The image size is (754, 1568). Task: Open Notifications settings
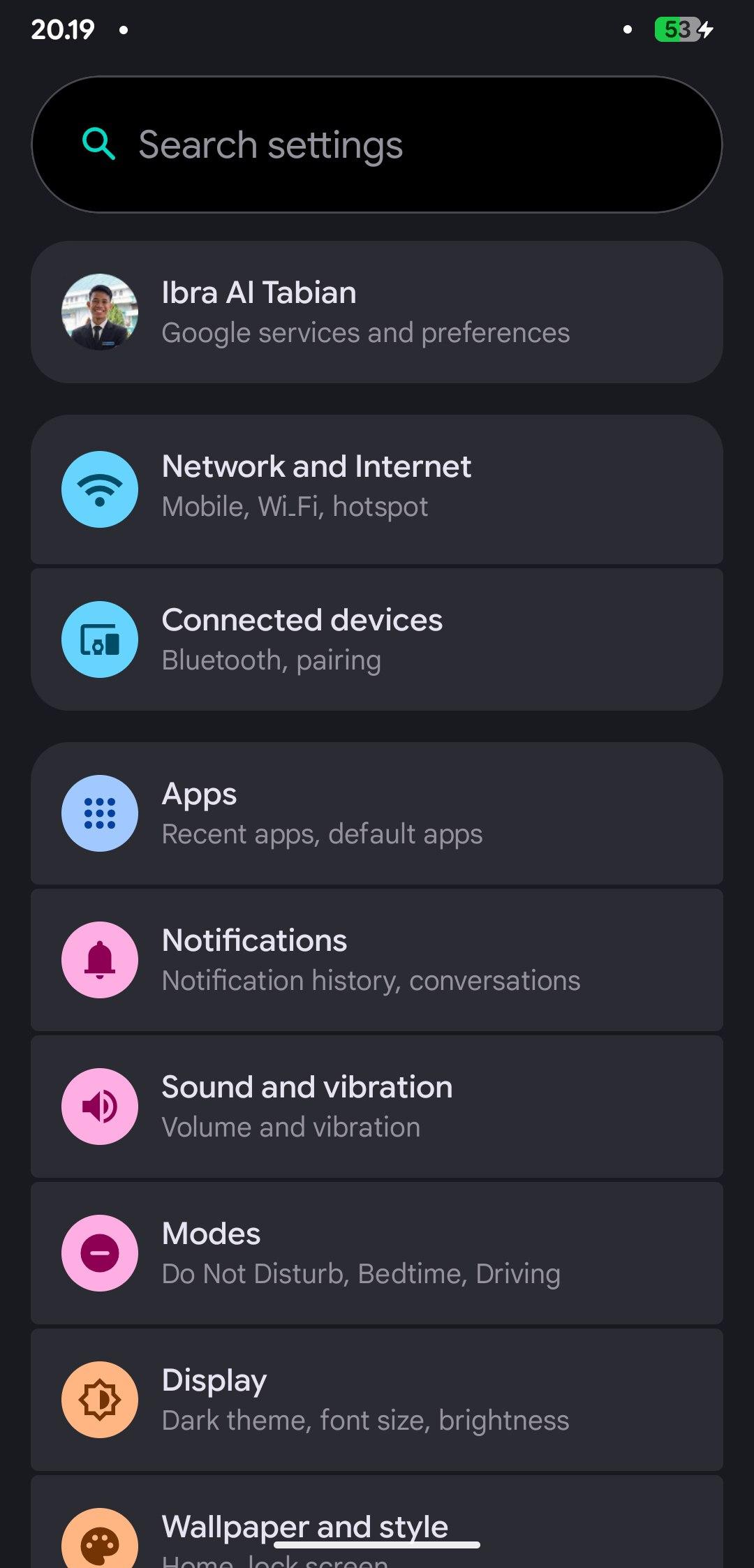point(377,960)
